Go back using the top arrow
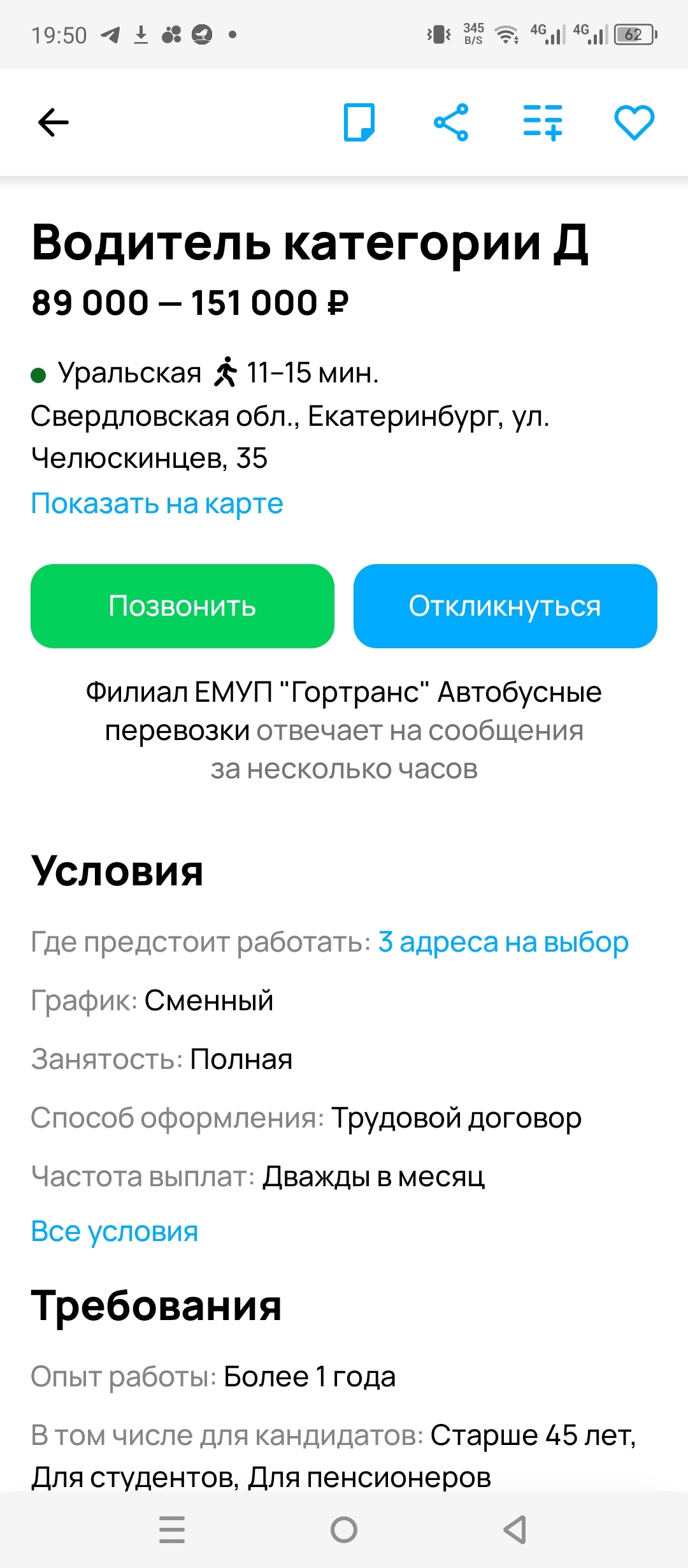Viewport: 688px width, 1568px height. tap(54, 122)
